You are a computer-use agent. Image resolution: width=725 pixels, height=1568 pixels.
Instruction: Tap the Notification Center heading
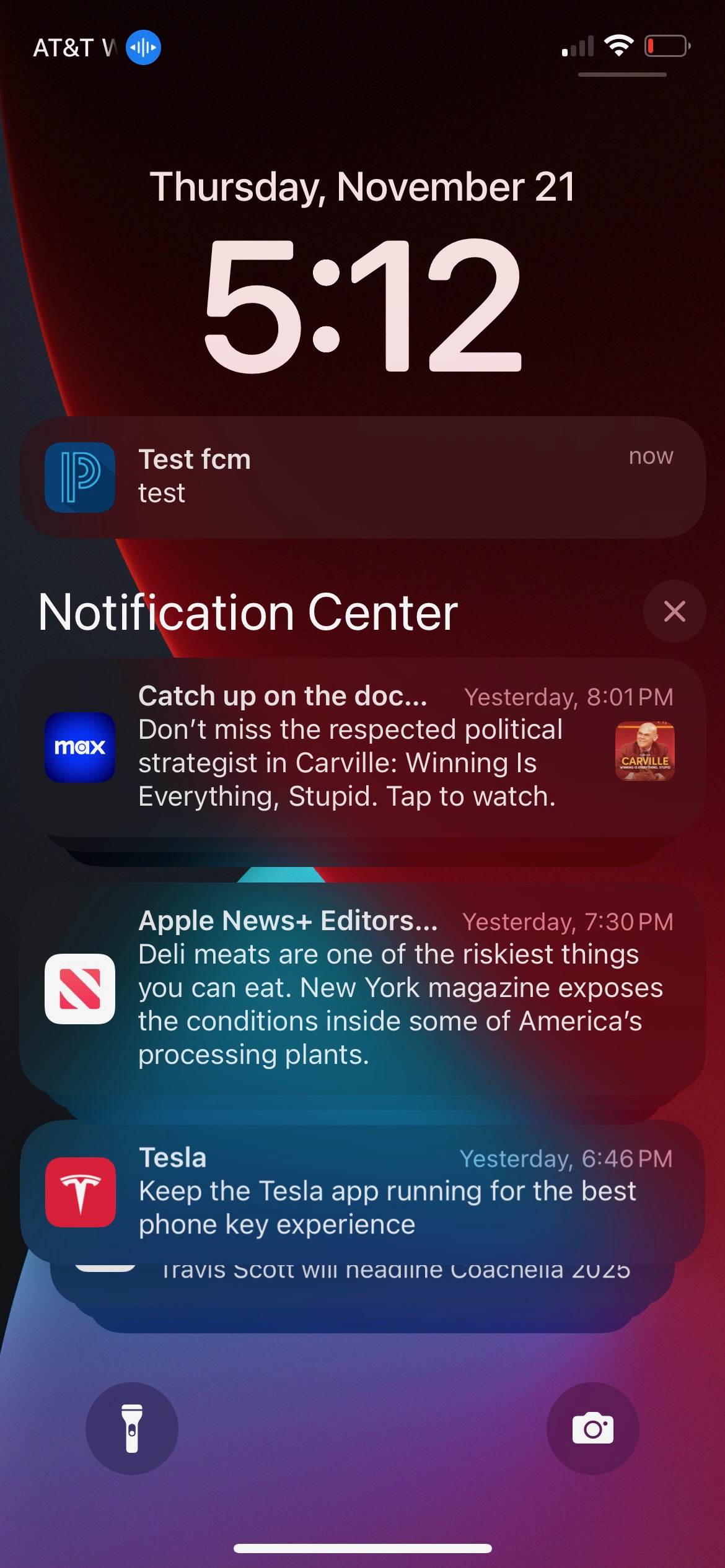(x=248, y=612)
